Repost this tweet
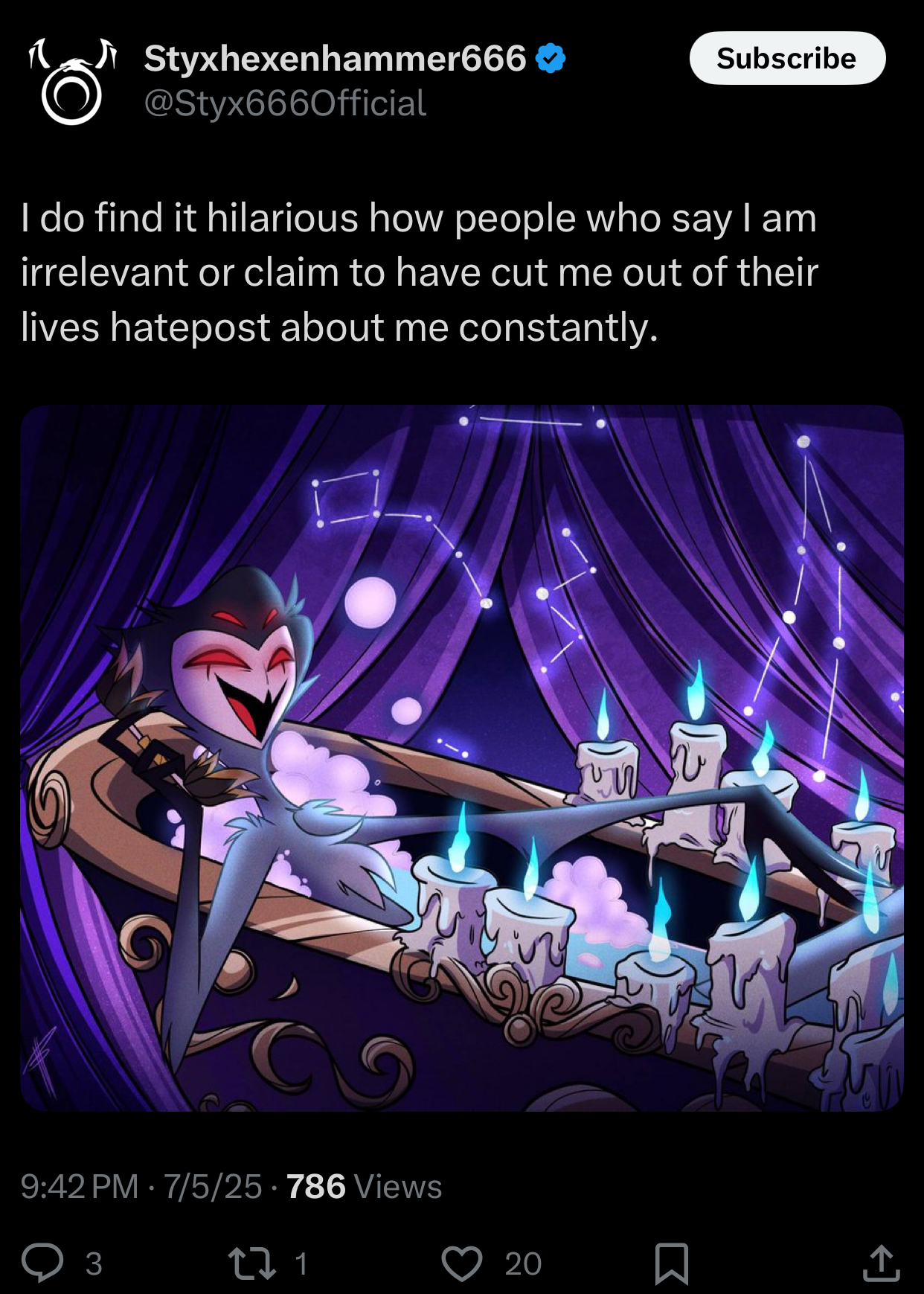924x1294 pixels. pyautogui.click(x=251, y=1263)
